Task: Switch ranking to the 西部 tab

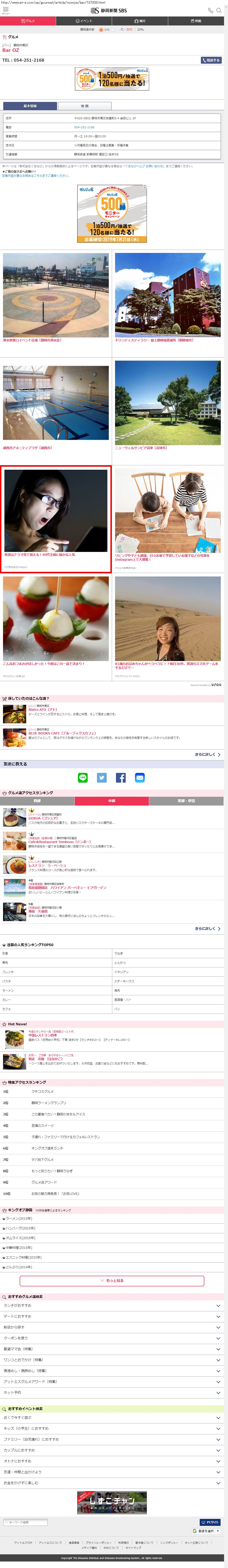Action: pyautogui.click(x=38, y=801)
